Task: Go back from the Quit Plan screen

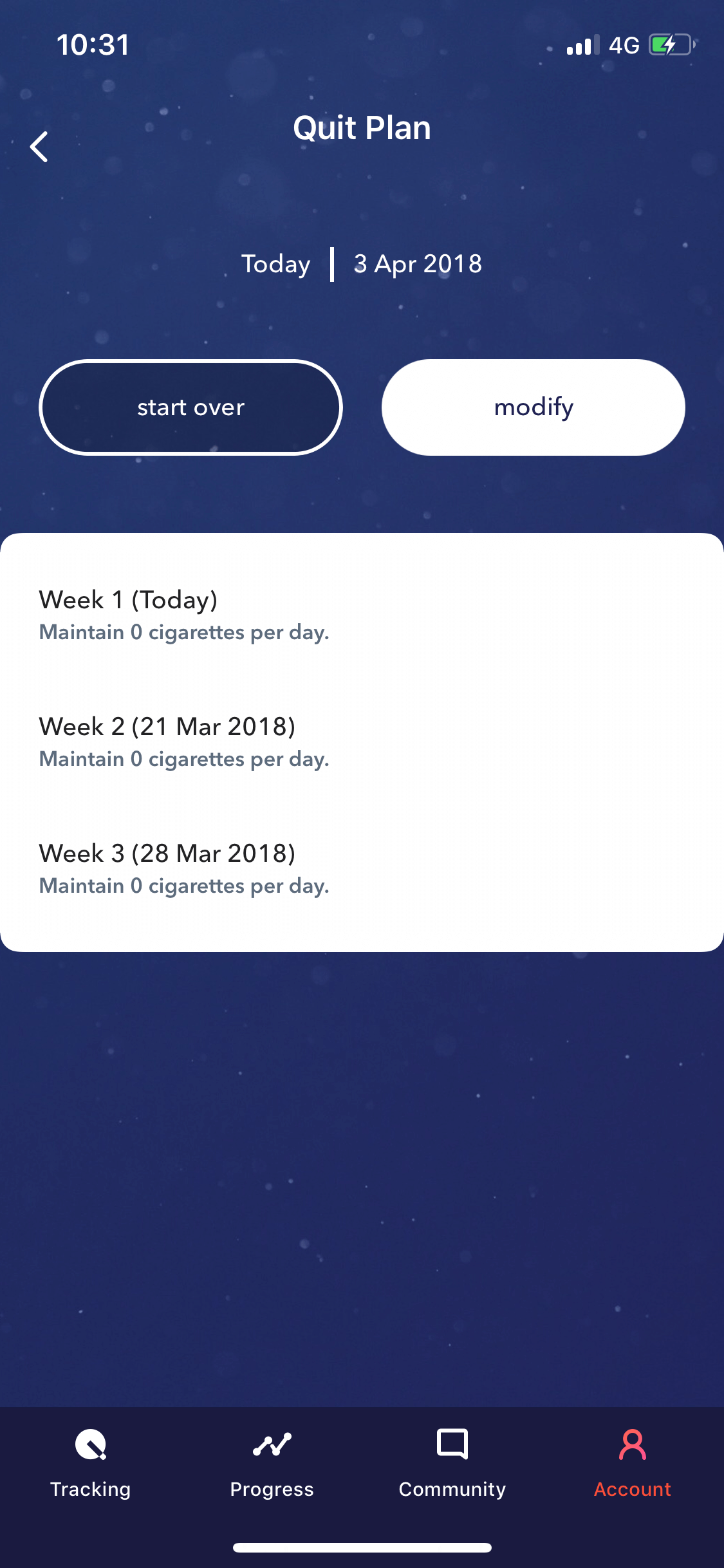Action: click(39, 147)
